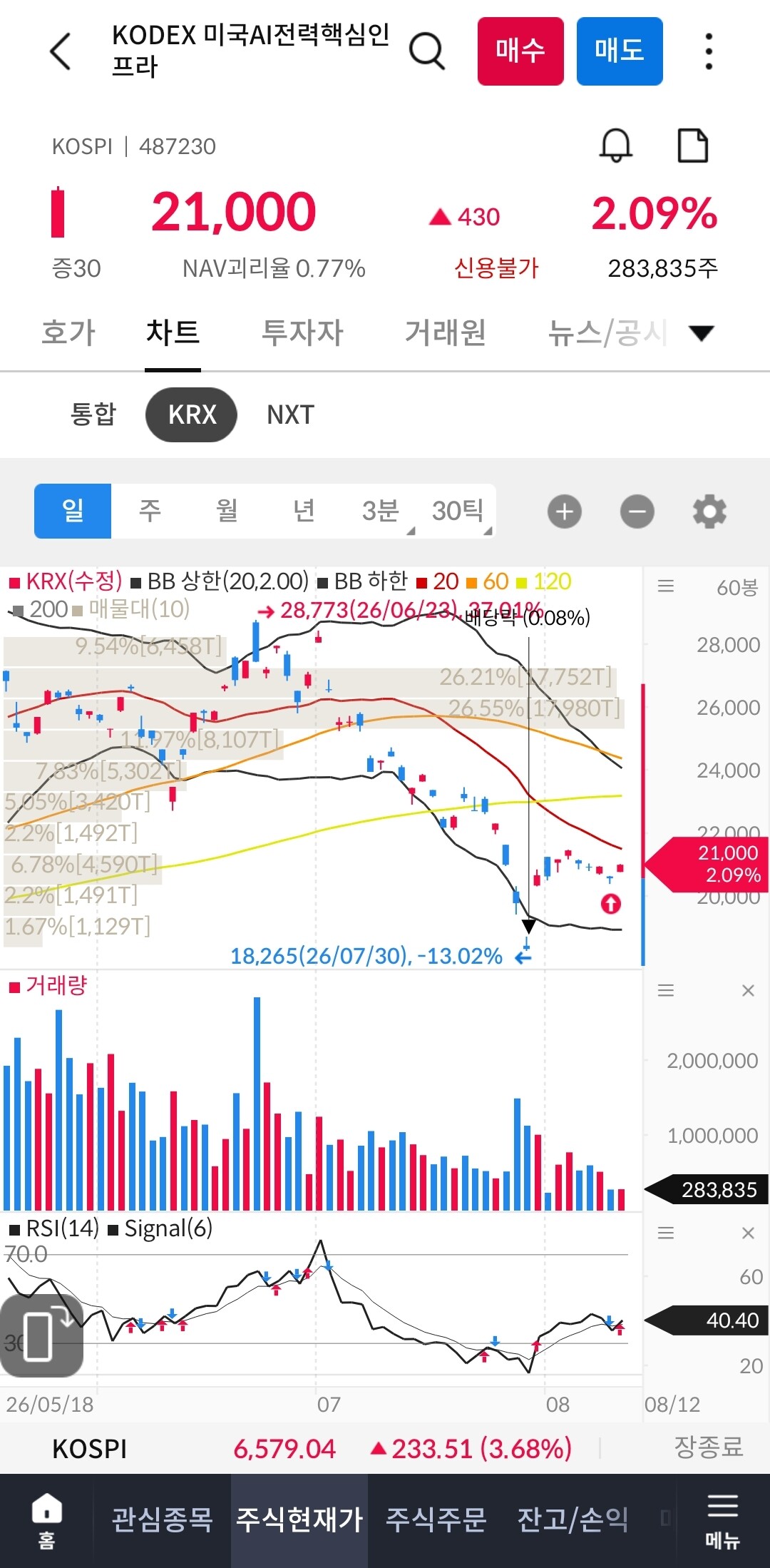Open stock search magnifier icon
The width and height of the screenshot is (770, 1568).
pyautogui.click(x=427, y=51)
